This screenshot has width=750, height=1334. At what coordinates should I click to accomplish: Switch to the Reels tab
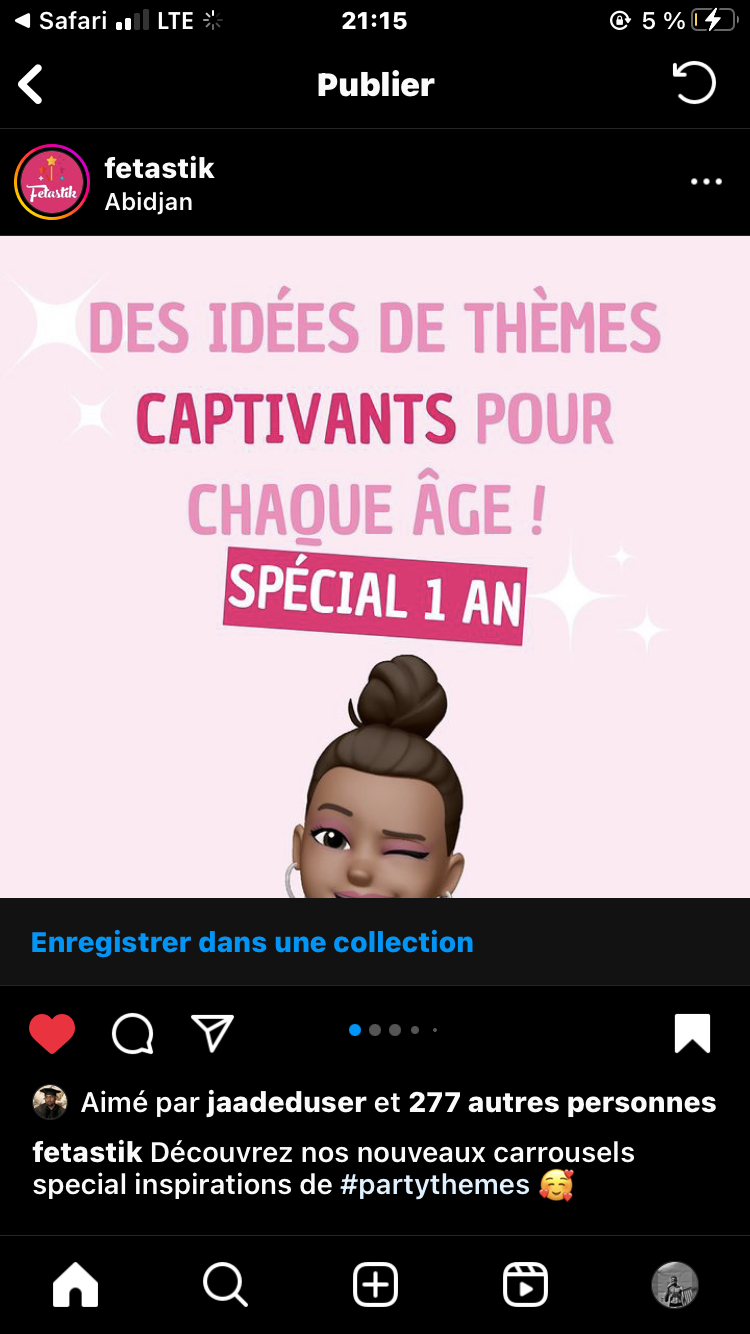(x=525, y=1284)
